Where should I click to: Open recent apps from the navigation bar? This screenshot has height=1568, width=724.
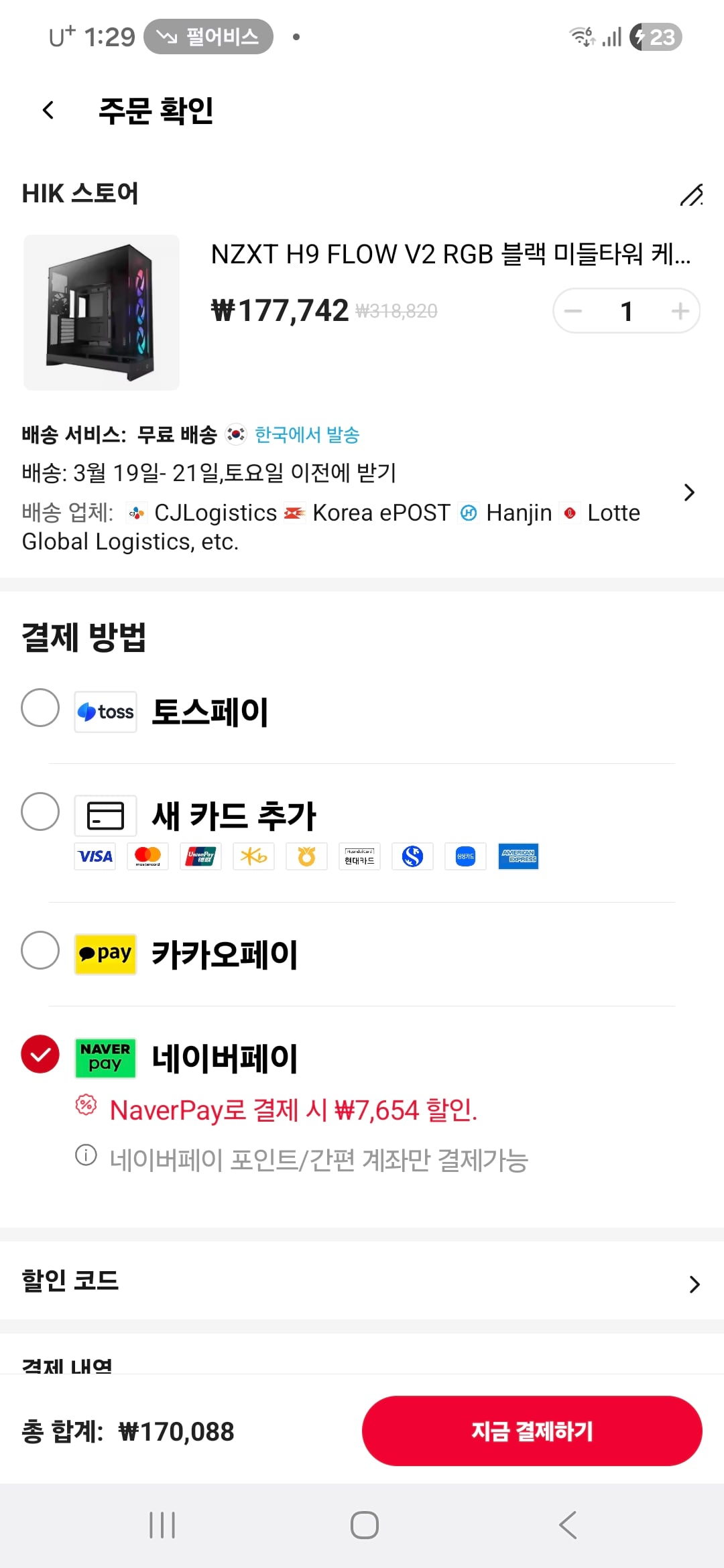tap(162, 1525)
